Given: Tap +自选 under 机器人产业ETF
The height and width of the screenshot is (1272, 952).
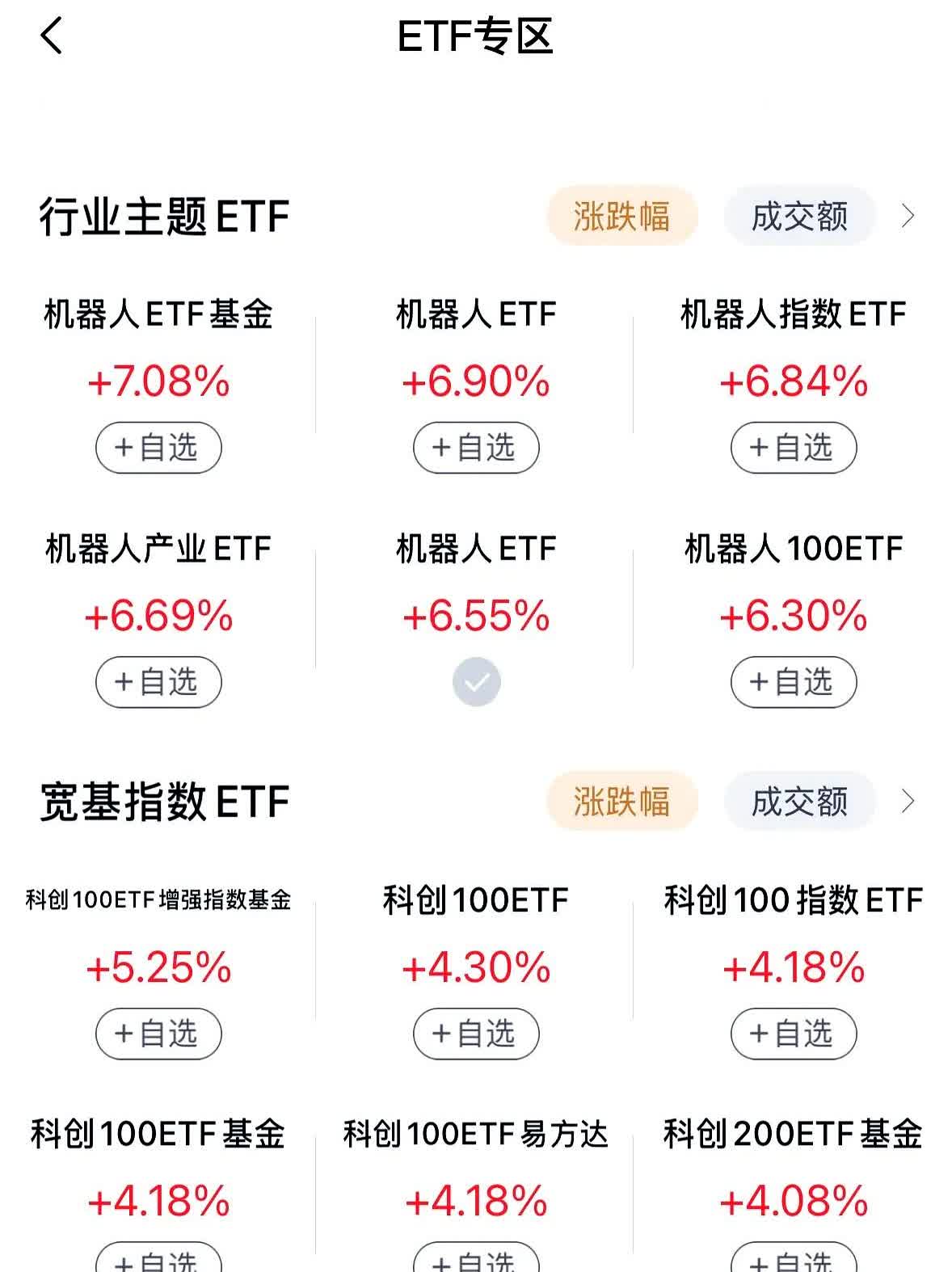Looking at the screenshot, I should pos(157,682).
